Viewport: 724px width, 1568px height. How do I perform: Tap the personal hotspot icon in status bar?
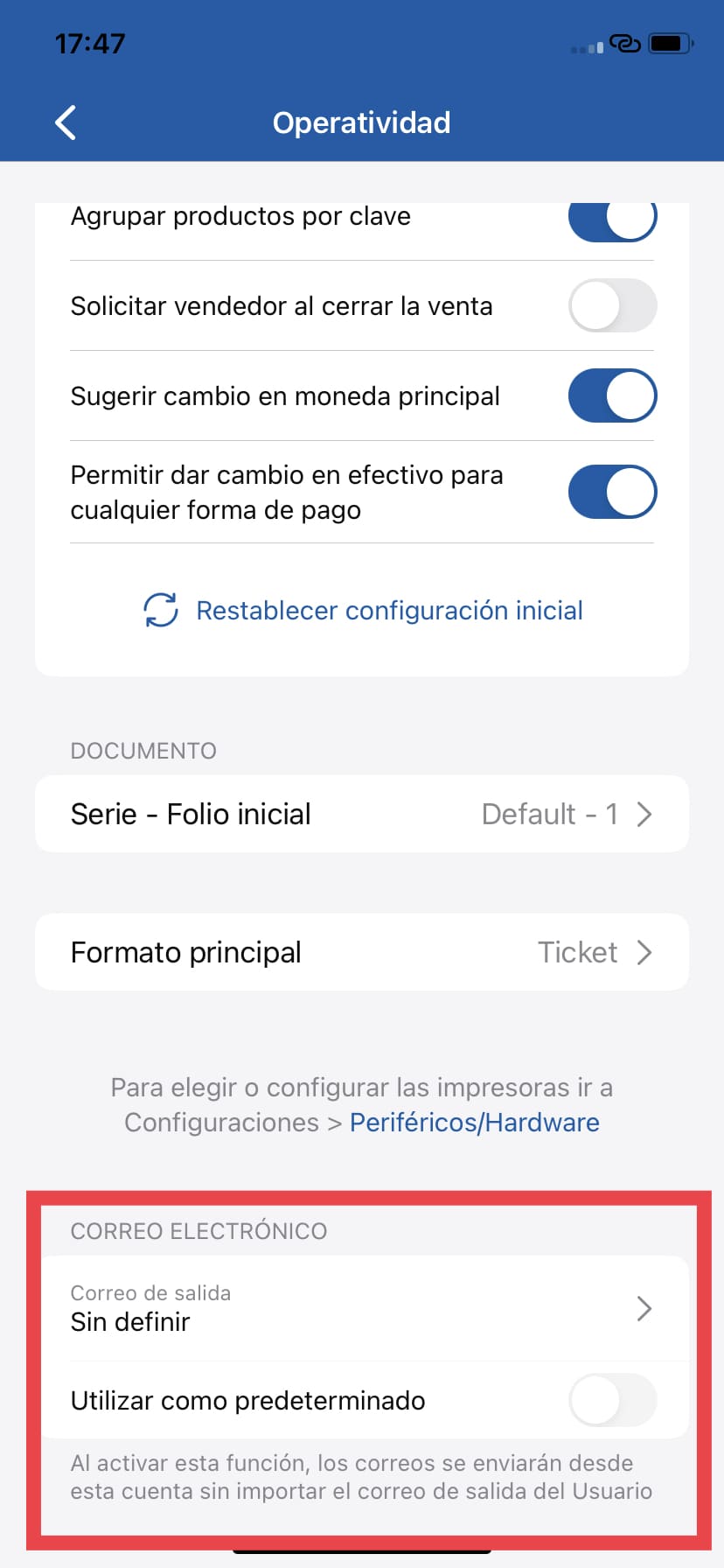625,44
